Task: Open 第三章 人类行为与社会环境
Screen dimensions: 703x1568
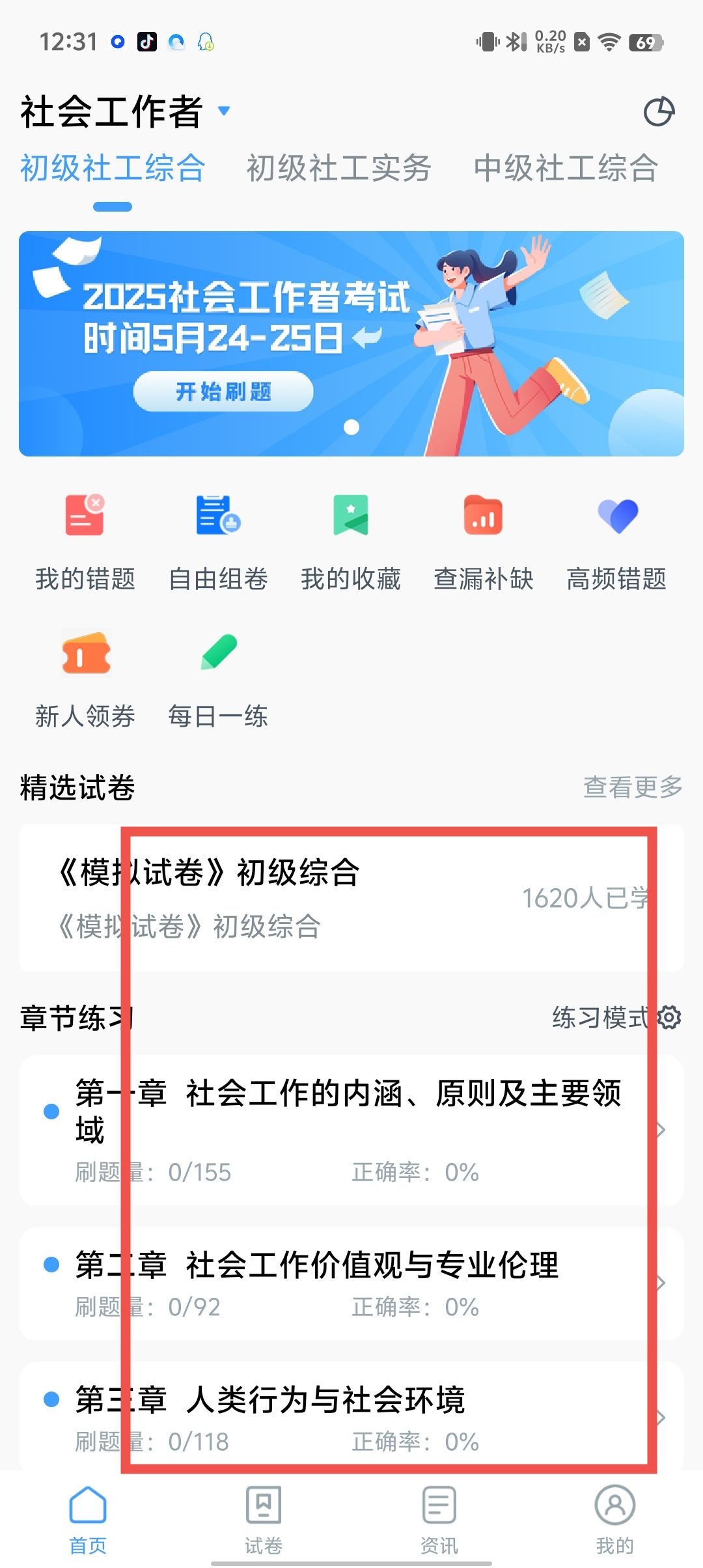Action: click(x=351, y=1417)
